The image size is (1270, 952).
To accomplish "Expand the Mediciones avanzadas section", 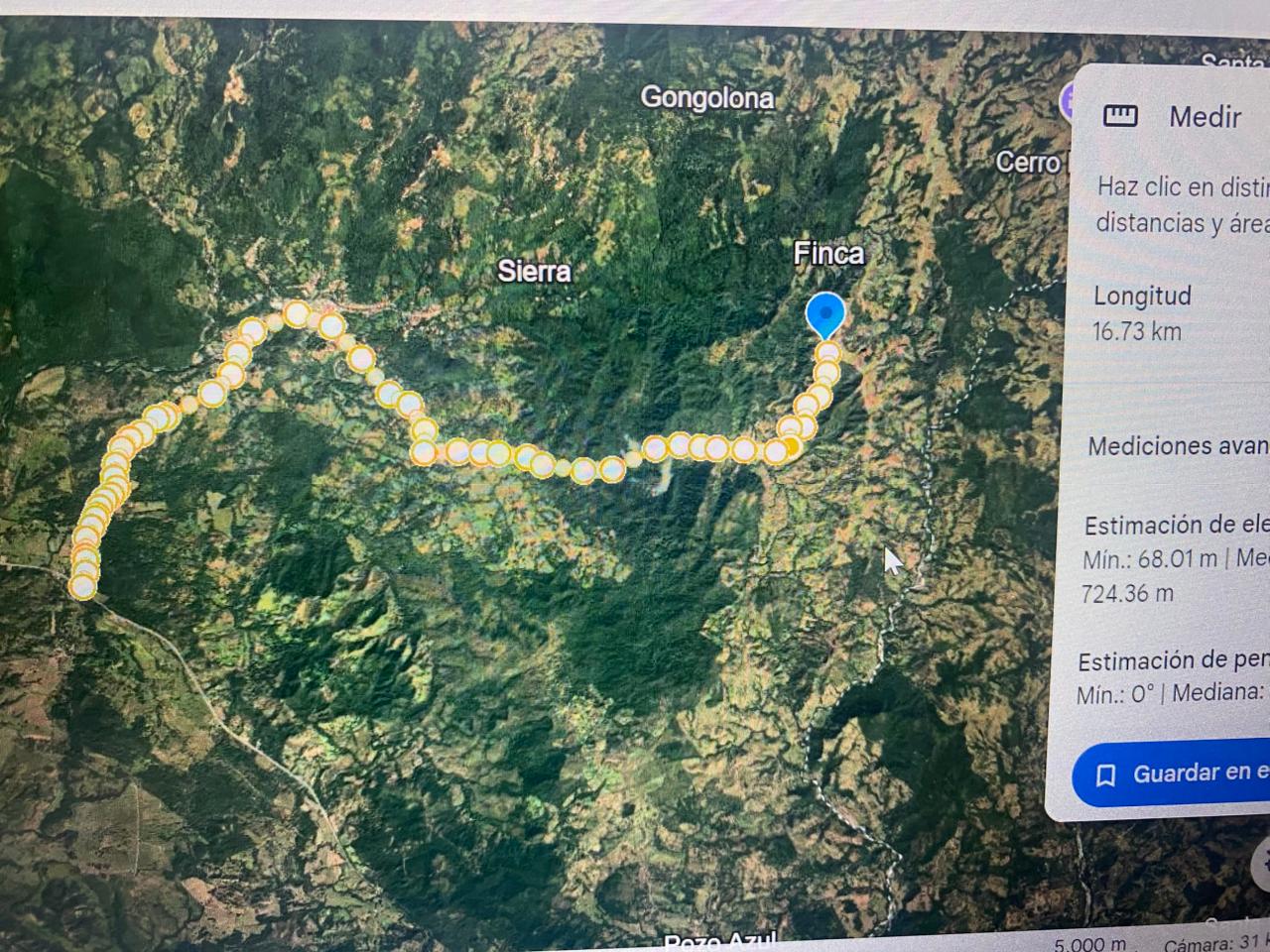I will [x=1178, y=446].
